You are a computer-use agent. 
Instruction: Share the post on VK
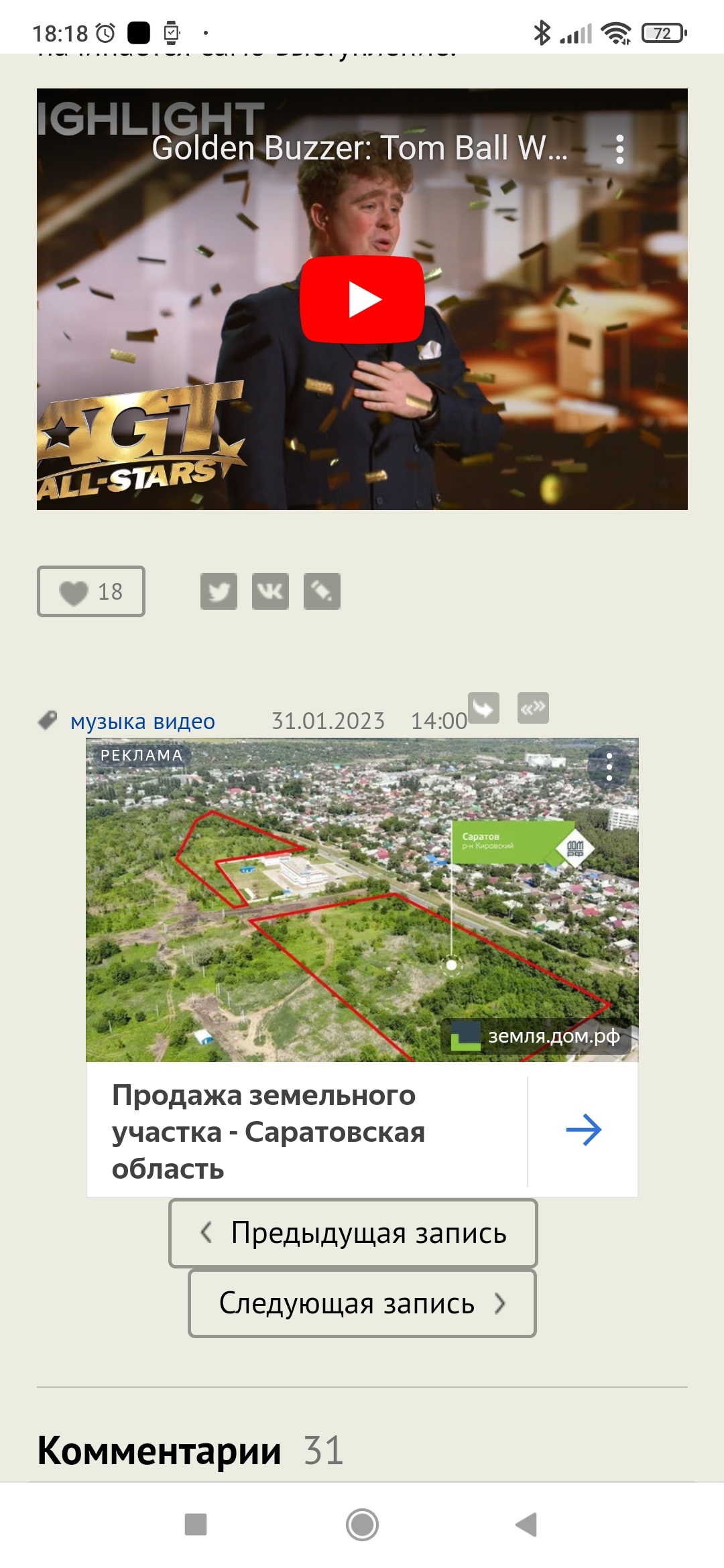(270, 591)
